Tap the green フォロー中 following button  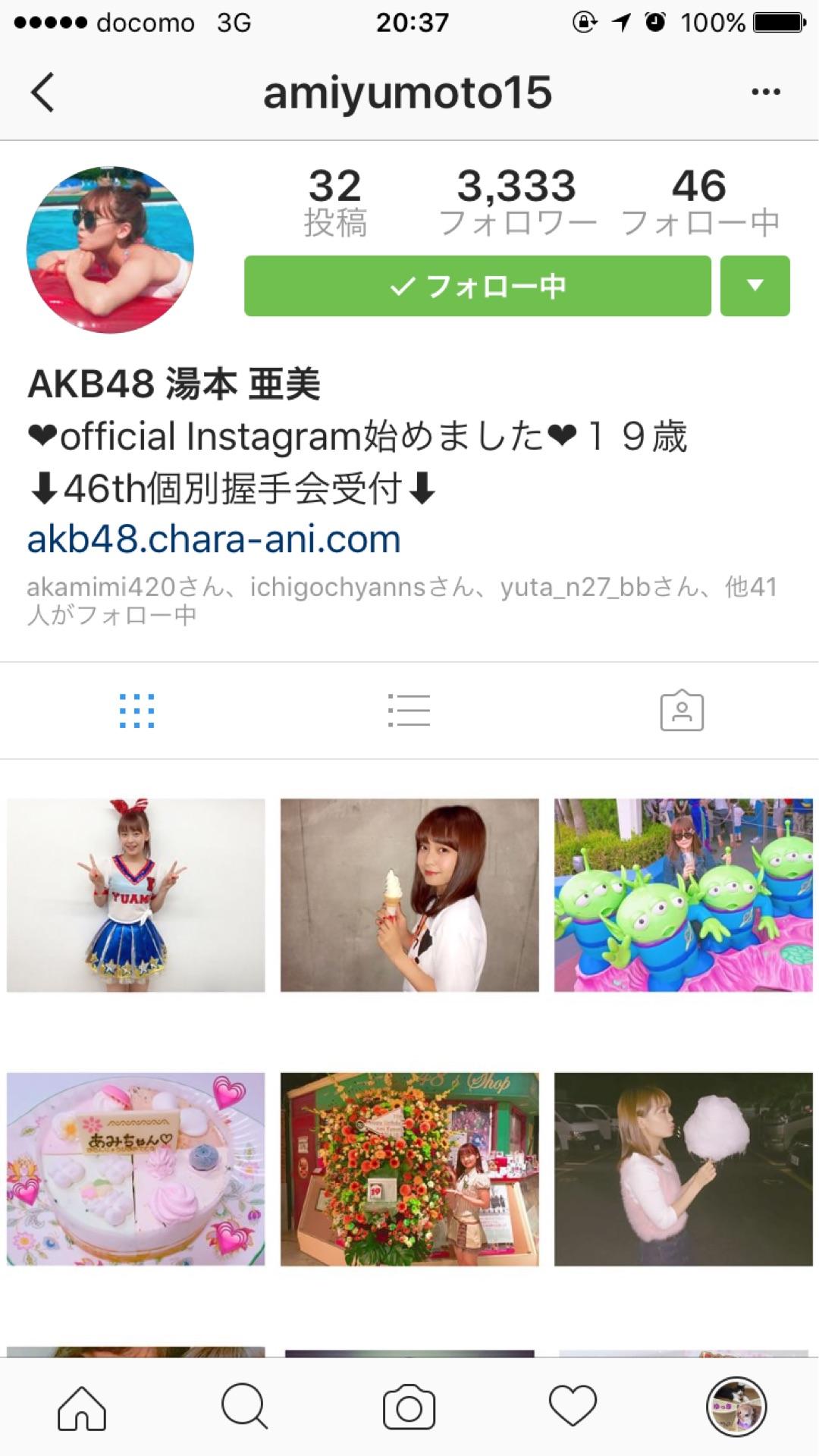(x=477, y=286)
